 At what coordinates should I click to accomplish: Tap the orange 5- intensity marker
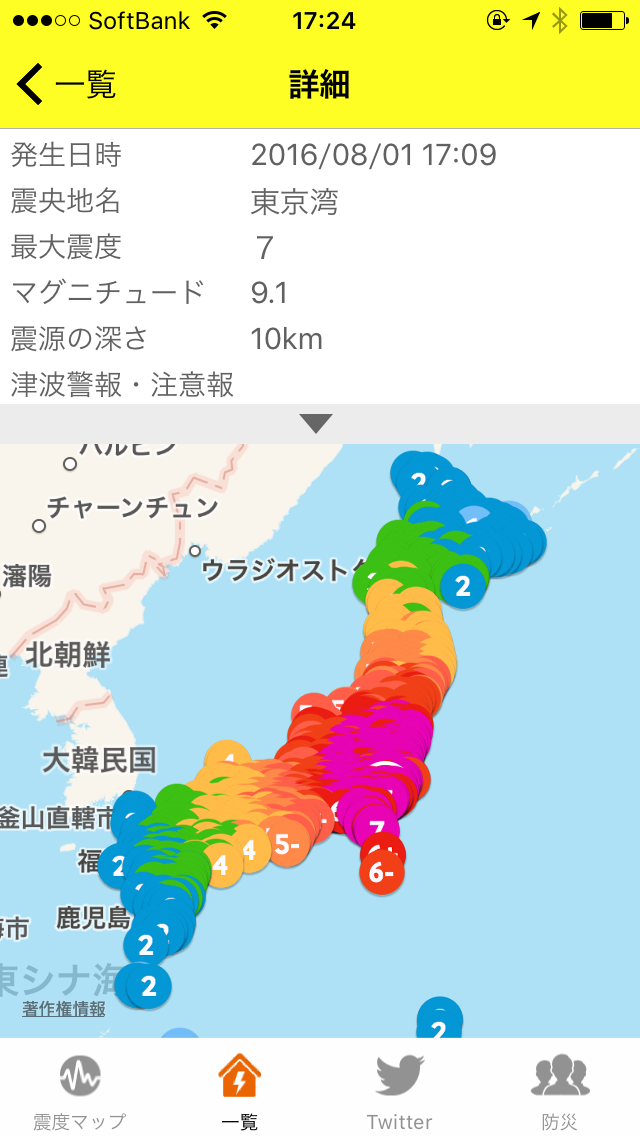pyautogui.click(x=287, y=844)
